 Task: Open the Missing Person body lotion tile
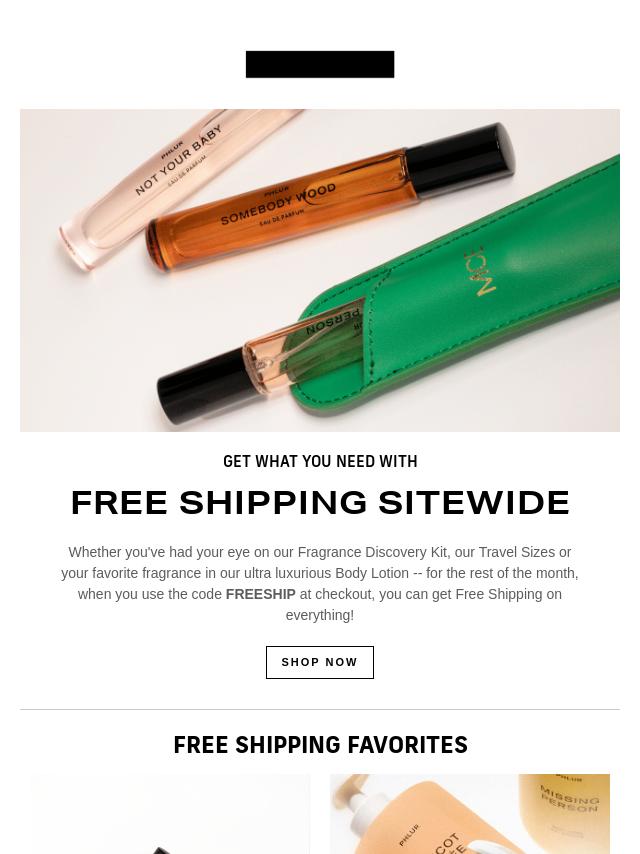(x=469, y=815)
